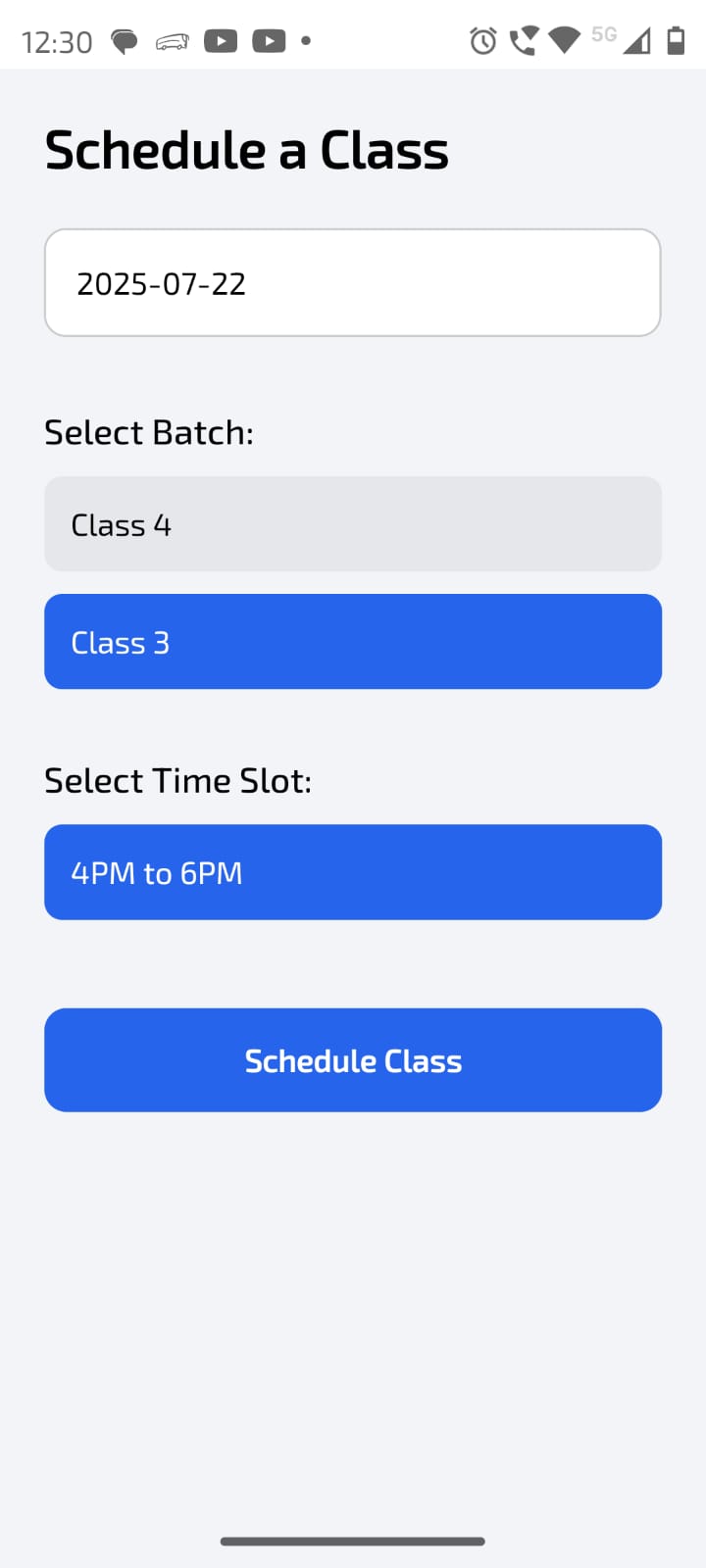Choose the 4PM to 6PM time slot

point(353,872)
